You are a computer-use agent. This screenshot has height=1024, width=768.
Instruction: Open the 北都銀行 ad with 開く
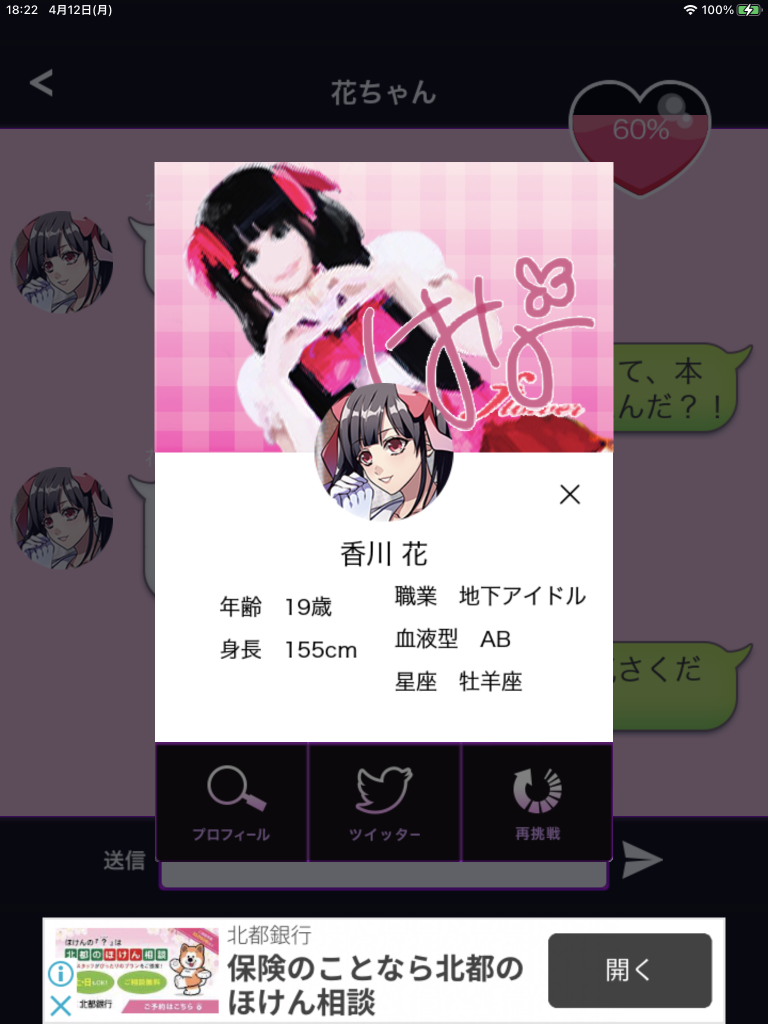pyautogui.click(x=629, y=970)
